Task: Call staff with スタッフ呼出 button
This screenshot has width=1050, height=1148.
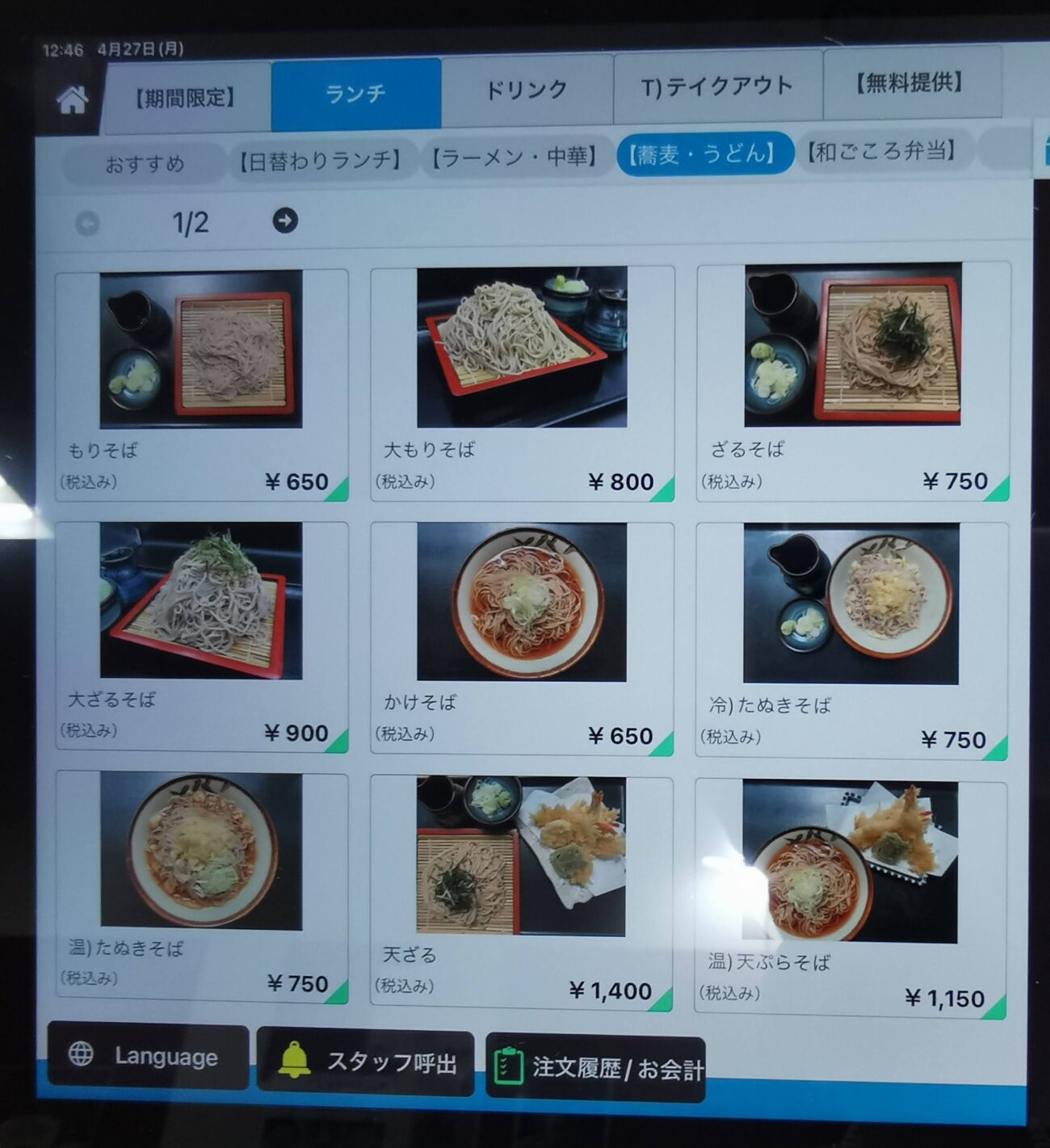Action: click(366, 1062)
